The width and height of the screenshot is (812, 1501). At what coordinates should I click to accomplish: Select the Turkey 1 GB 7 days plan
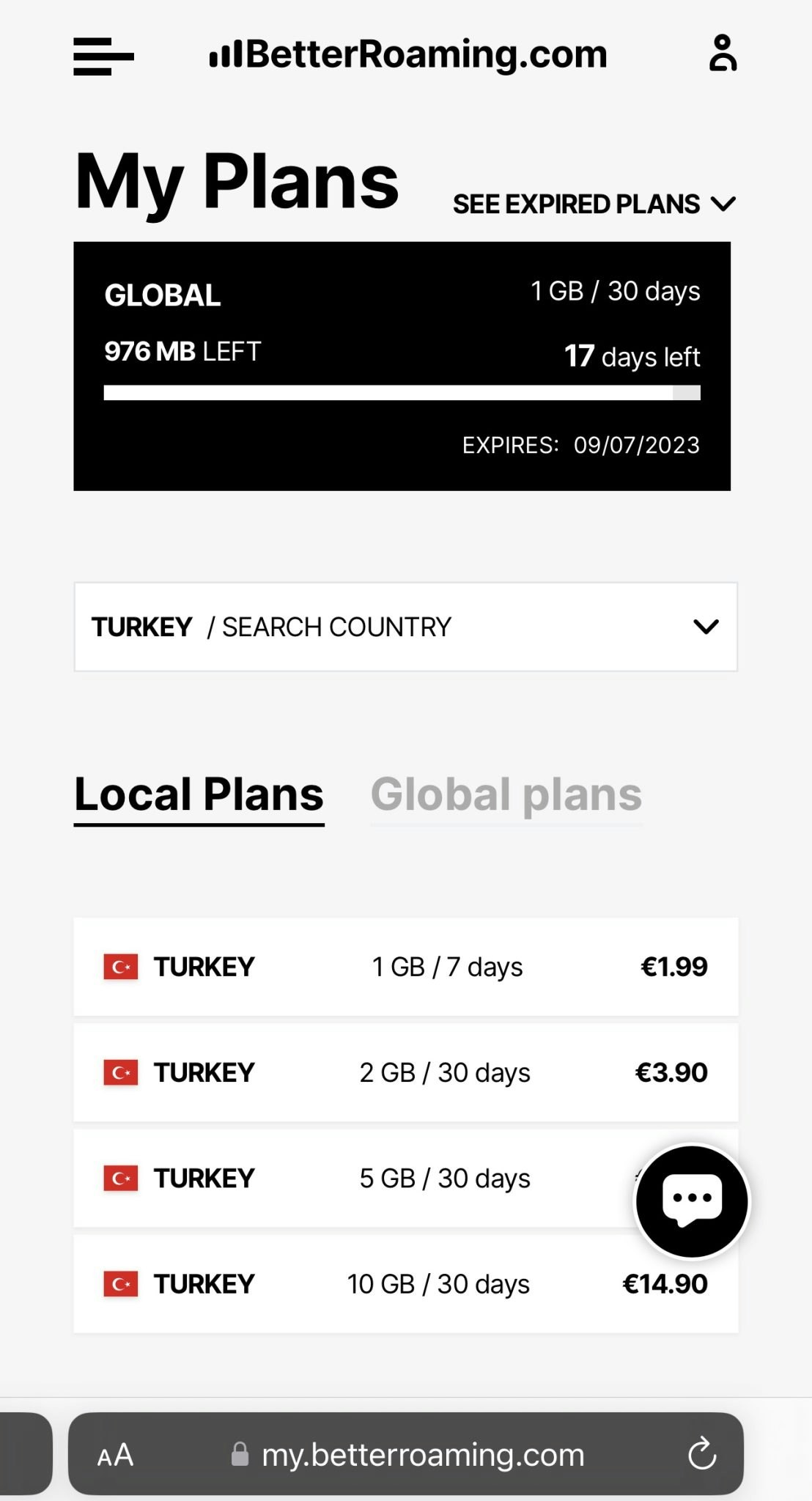click(x=405, y=966)
